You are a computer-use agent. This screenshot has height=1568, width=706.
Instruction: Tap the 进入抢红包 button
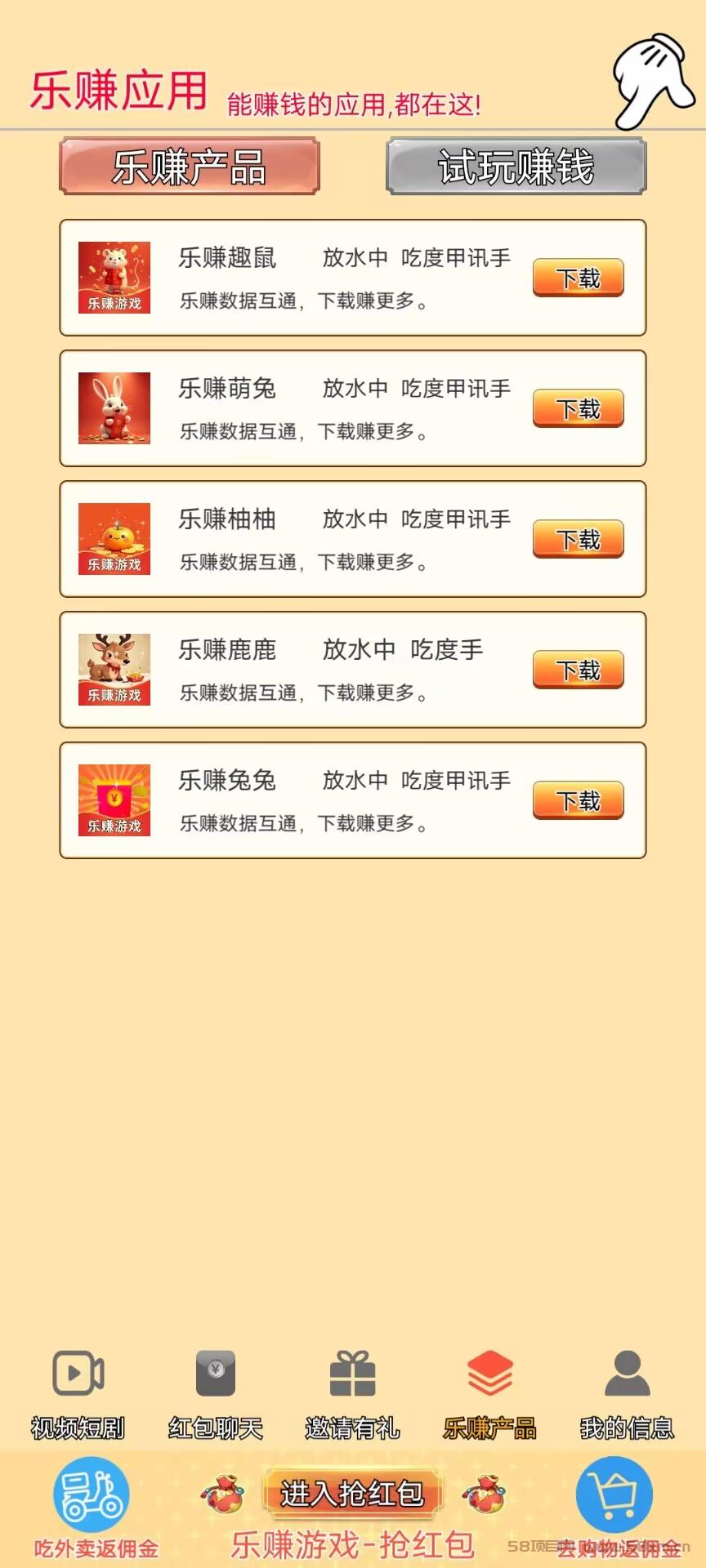pos(352,1494)
